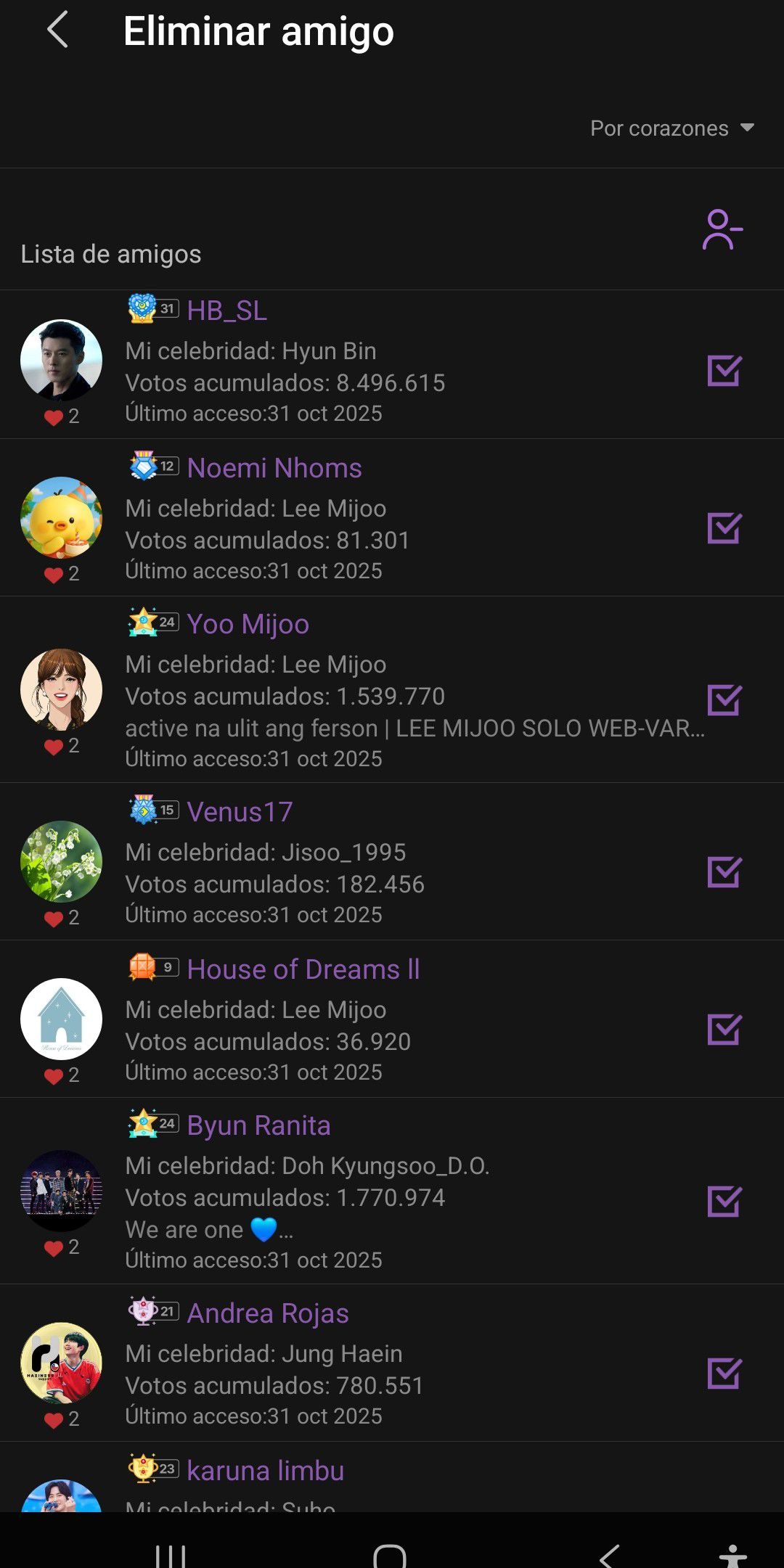The image size is (784, 1568).
Task: Open HB_SL's profile picture
Action: coord(61,361)
